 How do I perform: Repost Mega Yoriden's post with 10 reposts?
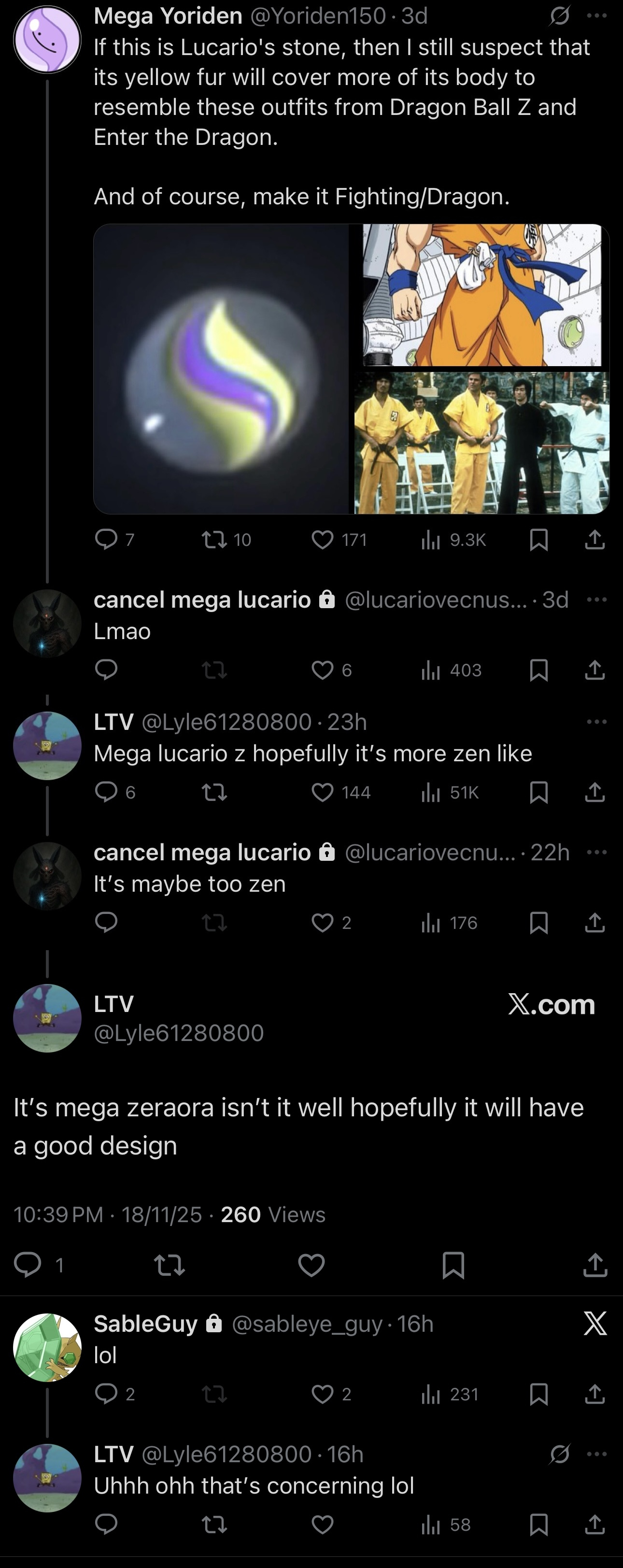tap(214, 539)
